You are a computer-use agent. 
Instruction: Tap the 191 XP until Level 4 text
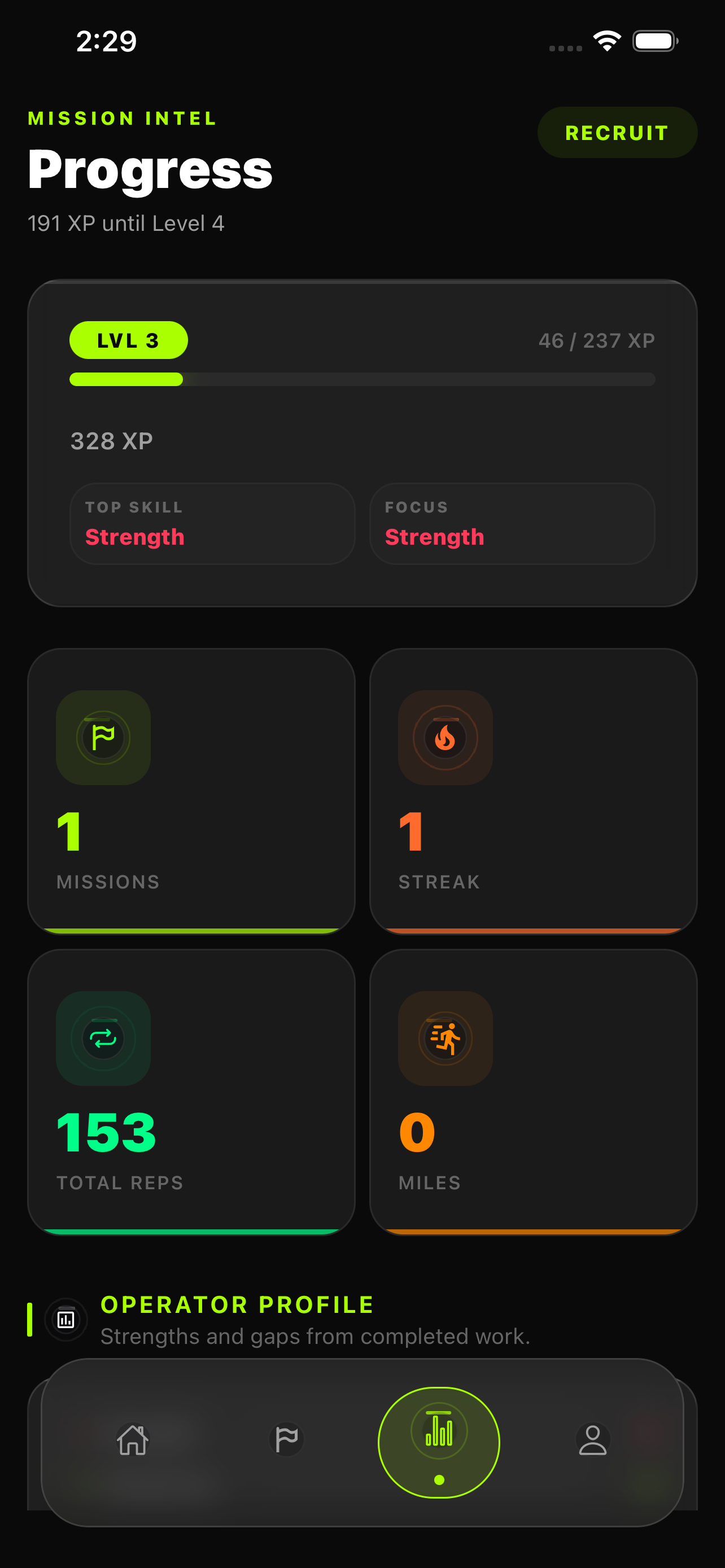pos(126,224)
